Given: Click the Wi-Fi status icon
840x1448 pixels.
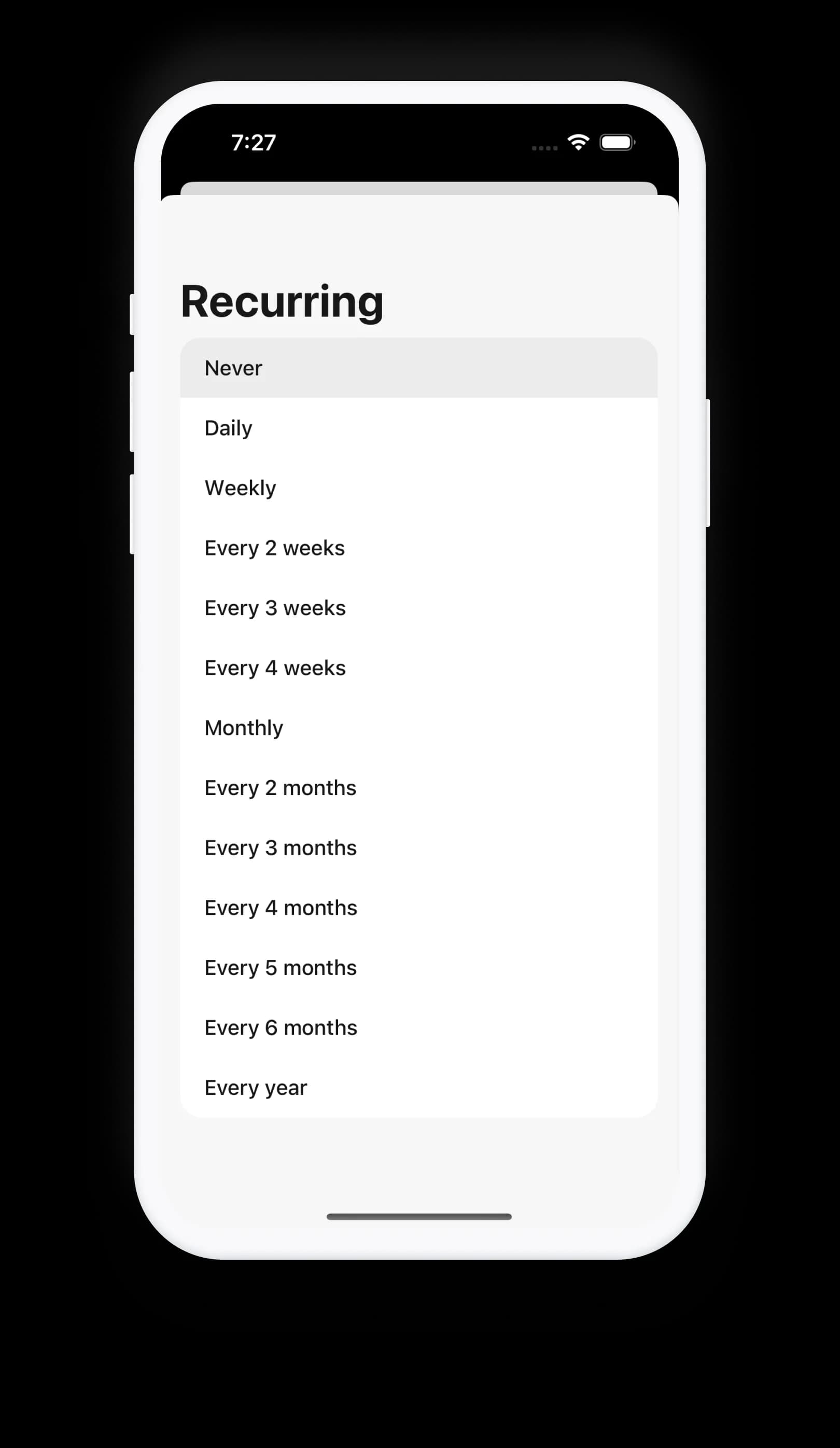Looking at the screenshot, I should [579, 142].
